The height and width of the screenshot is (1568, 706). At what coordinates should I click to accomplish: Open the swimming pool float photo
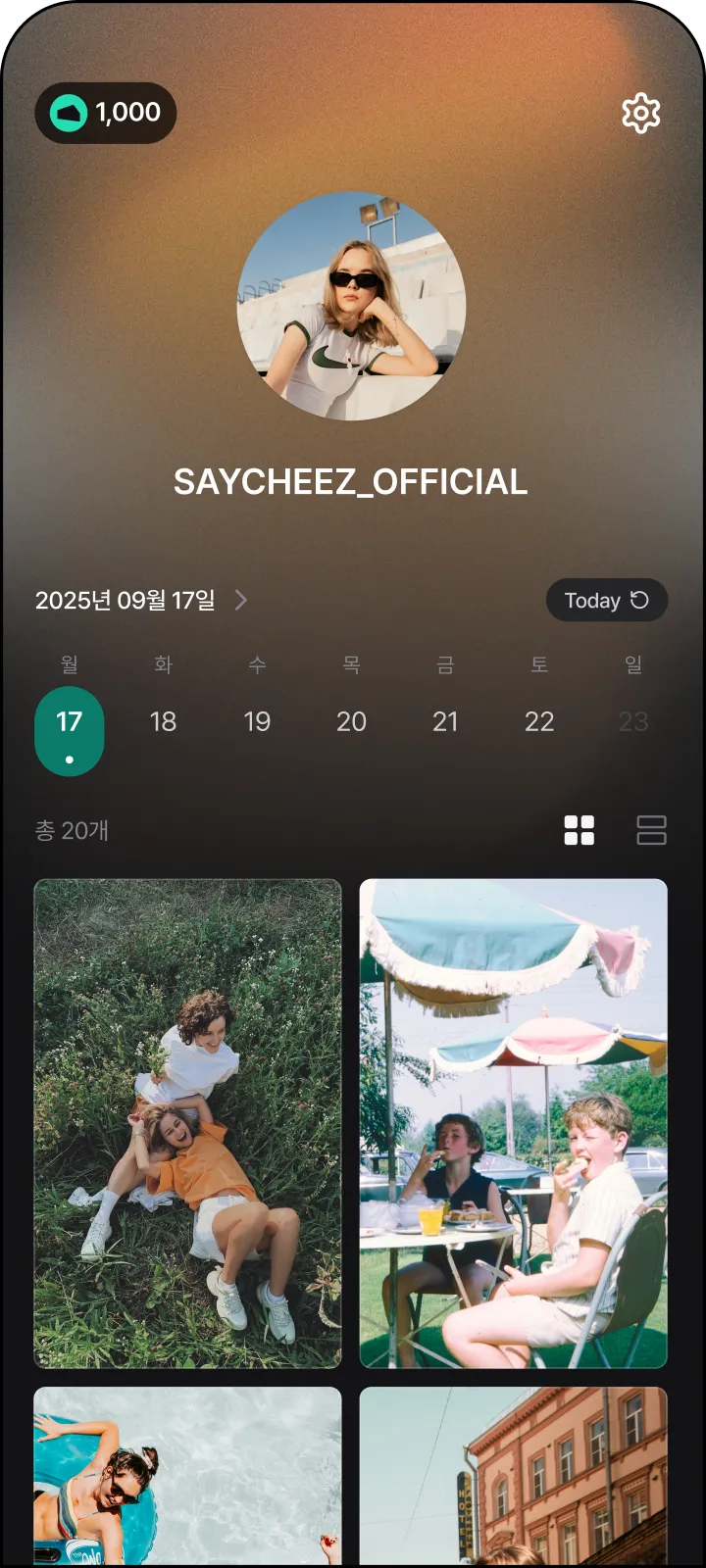tap(187, 1475)
